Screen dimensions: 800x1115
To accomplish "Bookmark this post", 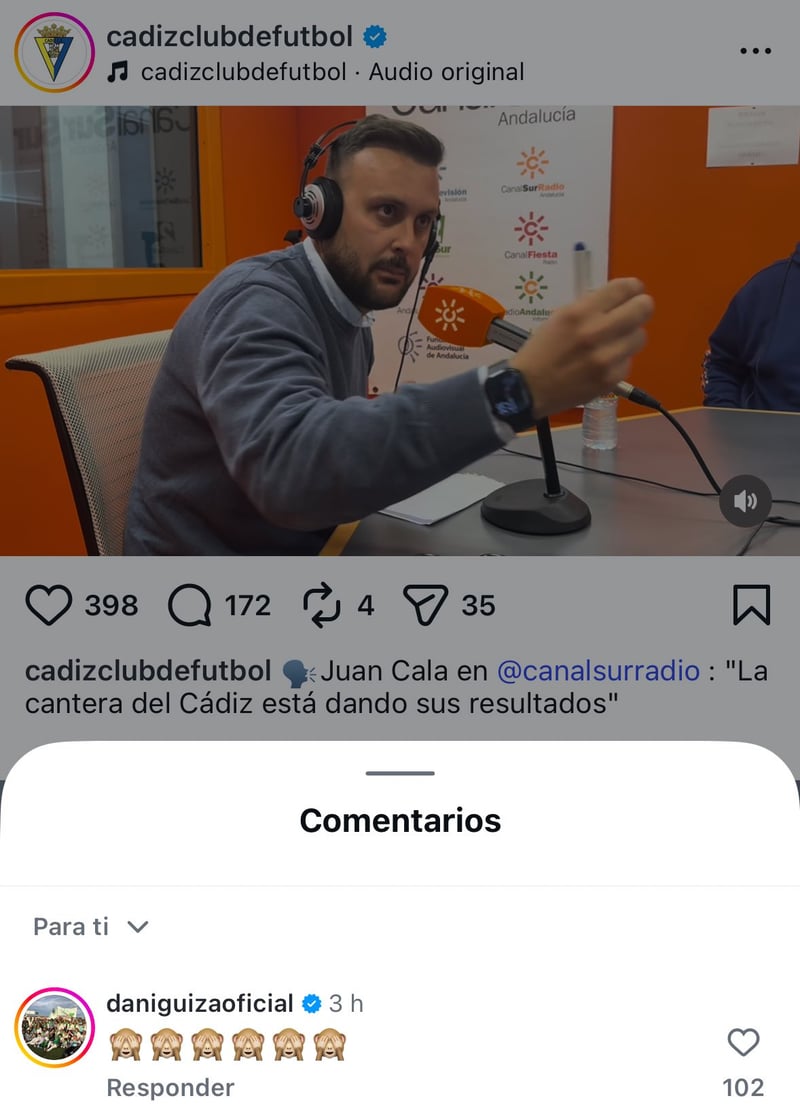I will (751, 605).
